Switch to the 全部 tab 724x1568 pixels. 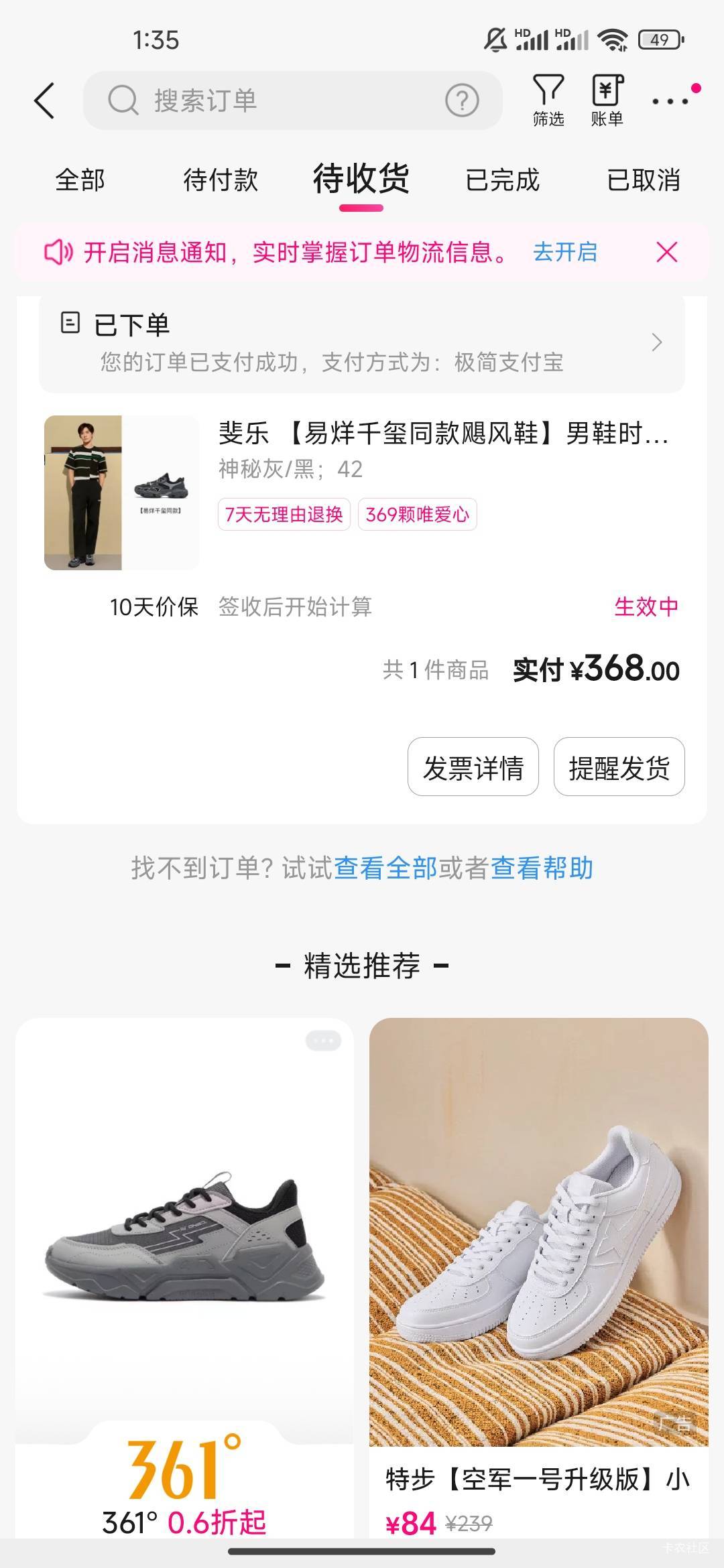point(80,180)
